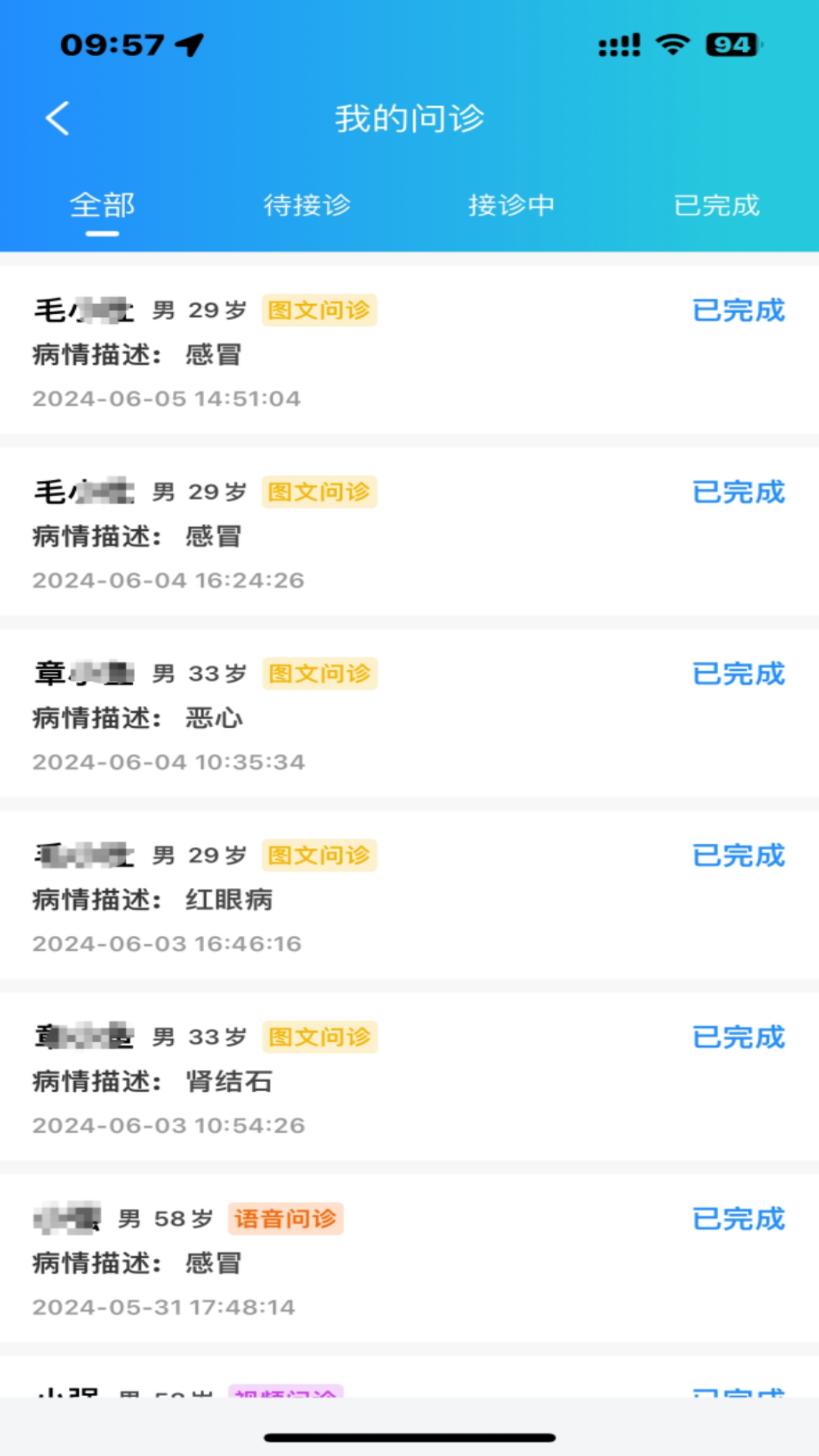View the 红眼病 consultation record
The height and width of the screenshot is (1456, 819).
(x=409, y=898)
